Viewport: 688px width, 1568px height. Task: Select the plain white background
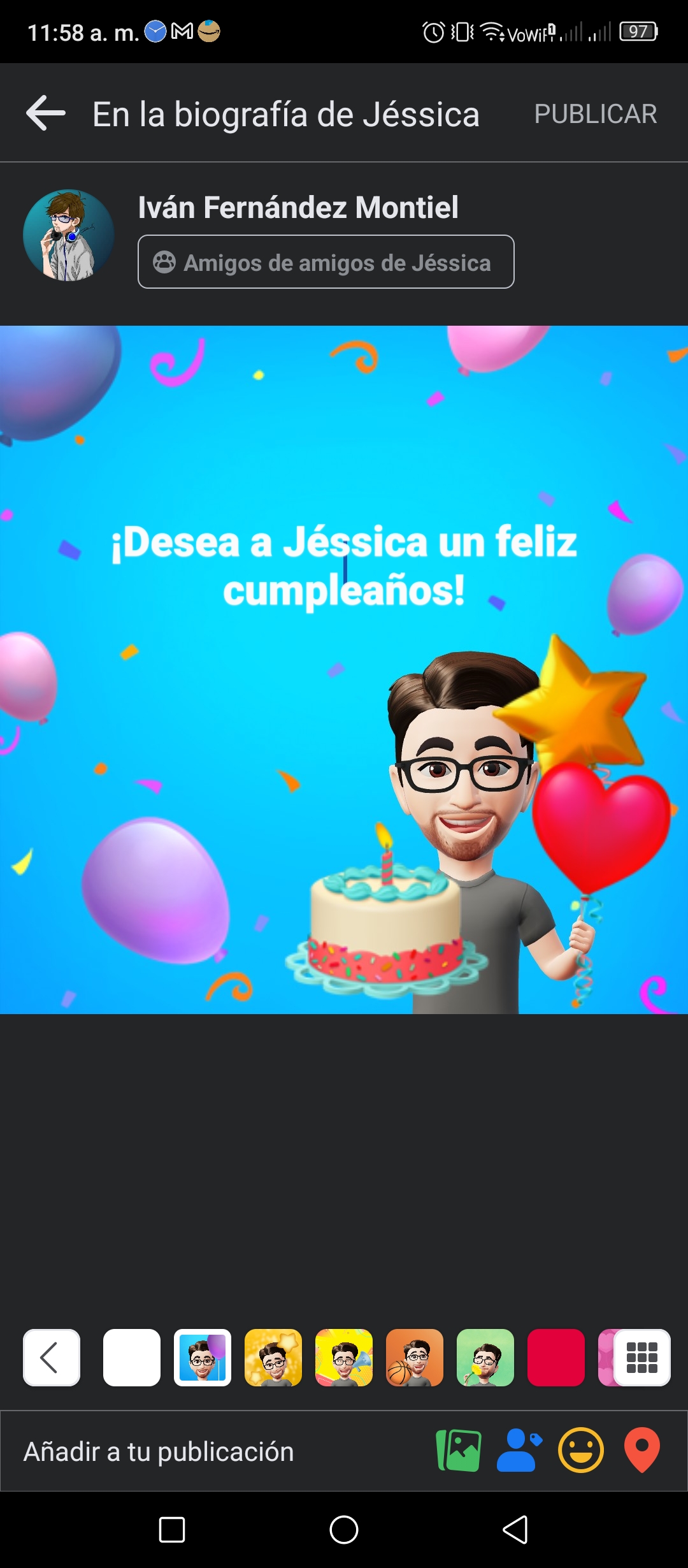click(x=132, y=1358)
